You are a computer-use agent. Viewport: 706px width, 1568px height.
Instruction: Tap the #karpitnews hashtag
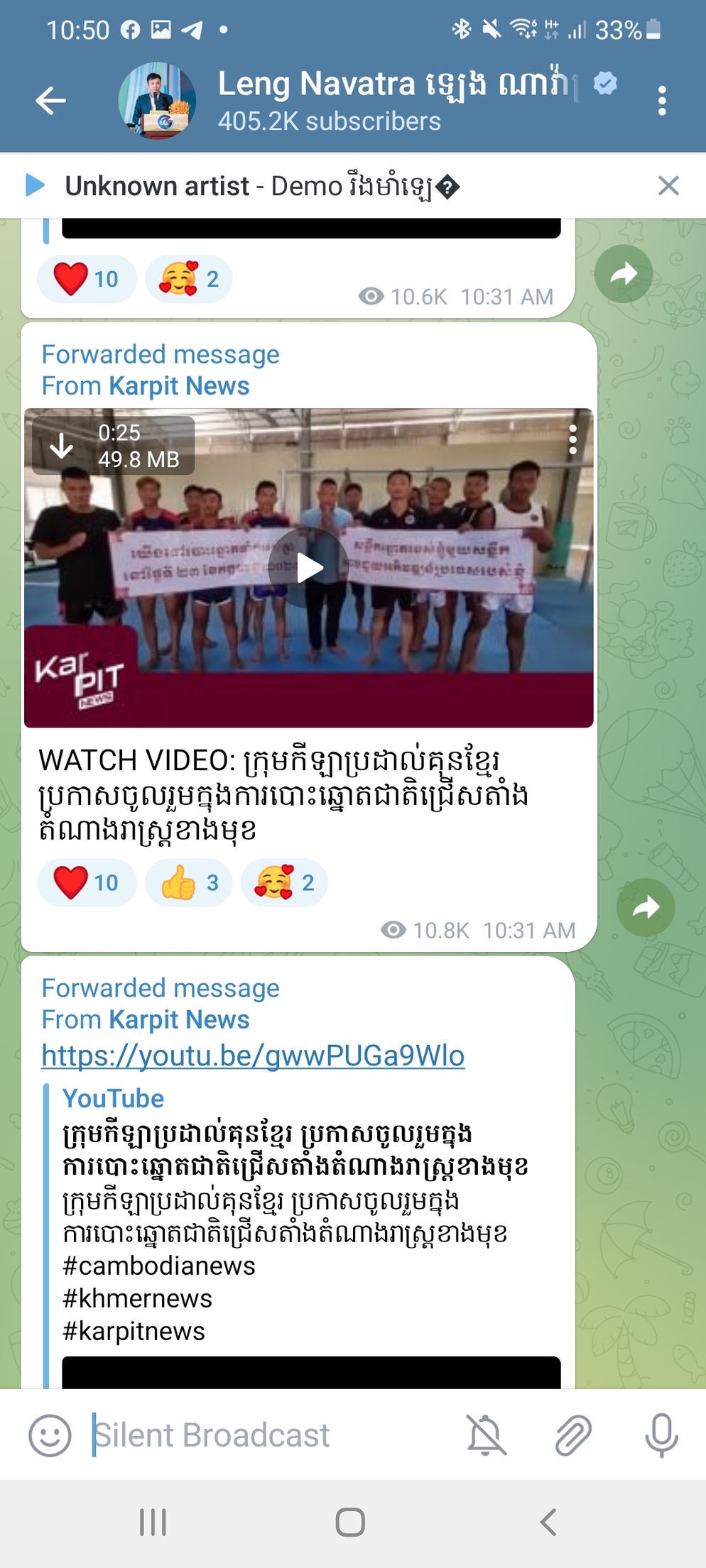134,1331
